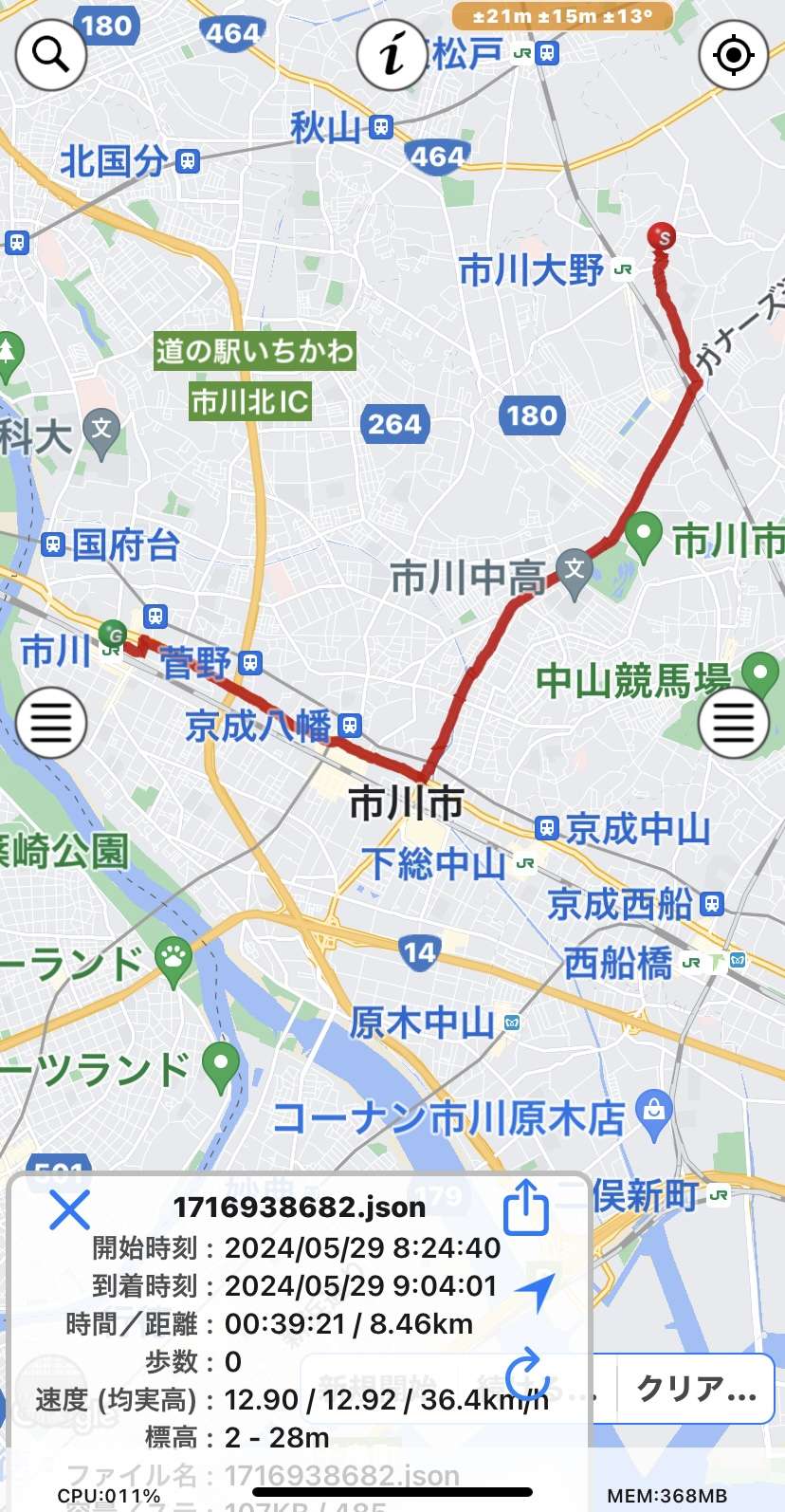Select the start marker S on route
785x1512 pixels.
(x=663, y=237)
